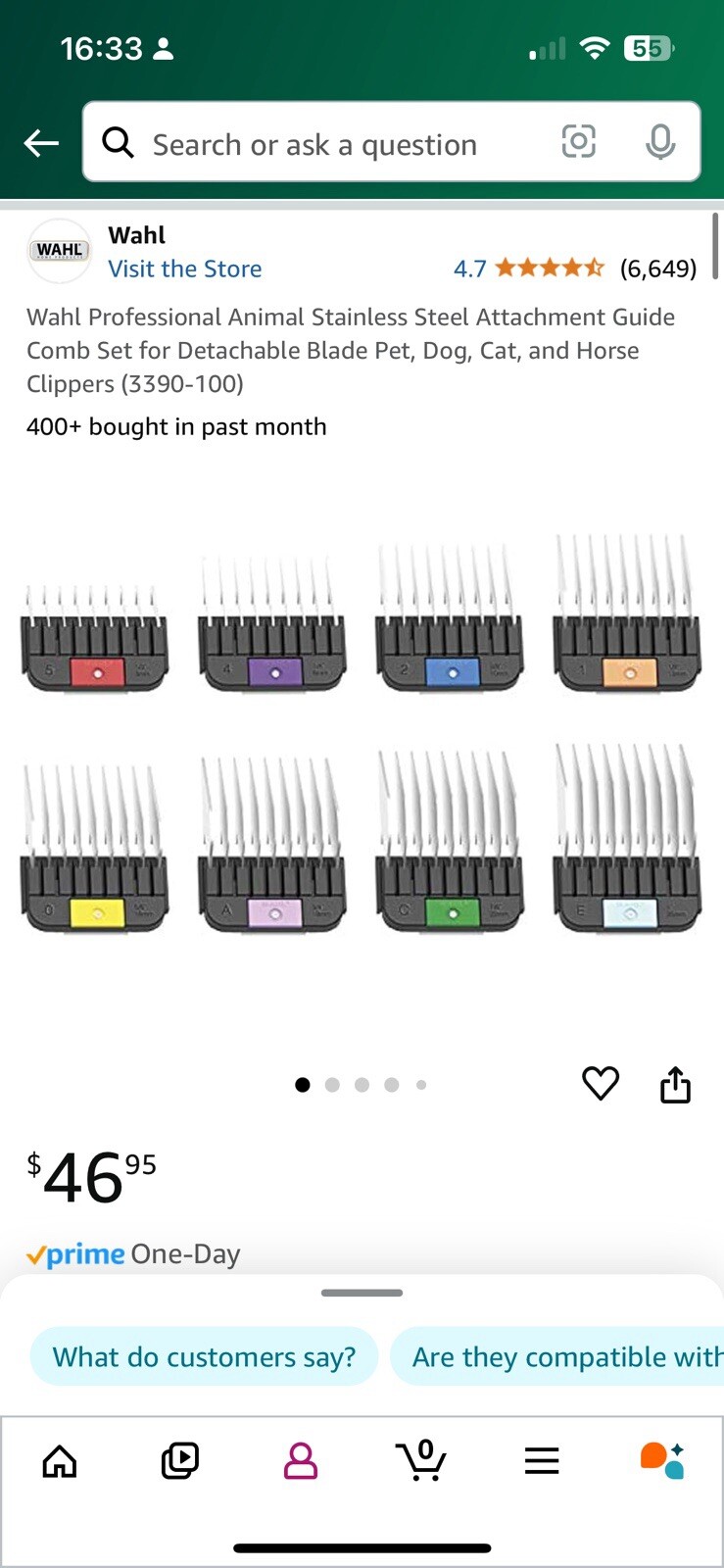Open the Wahl brand logo
Viewport: 724px width, 1568px height.
[x=60, y=251]
